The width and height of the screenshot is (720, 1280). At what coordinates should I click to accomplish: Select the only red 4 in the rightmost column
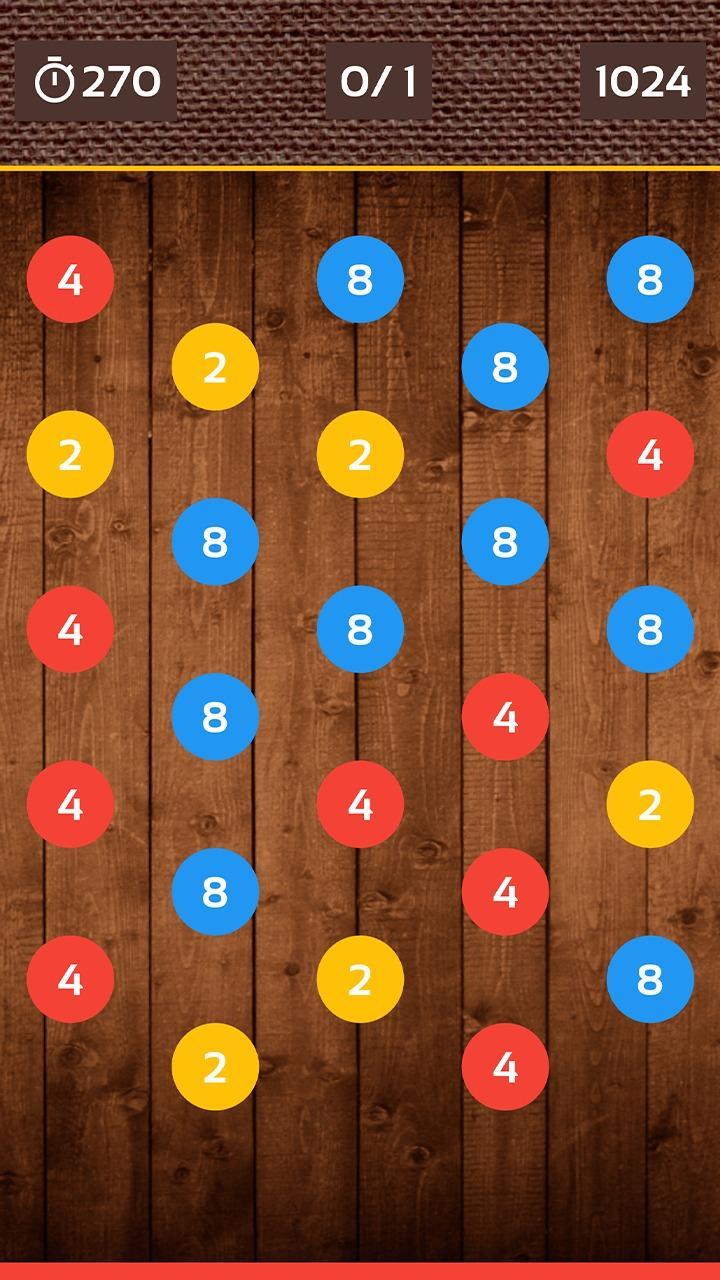[x=650, y=454]
